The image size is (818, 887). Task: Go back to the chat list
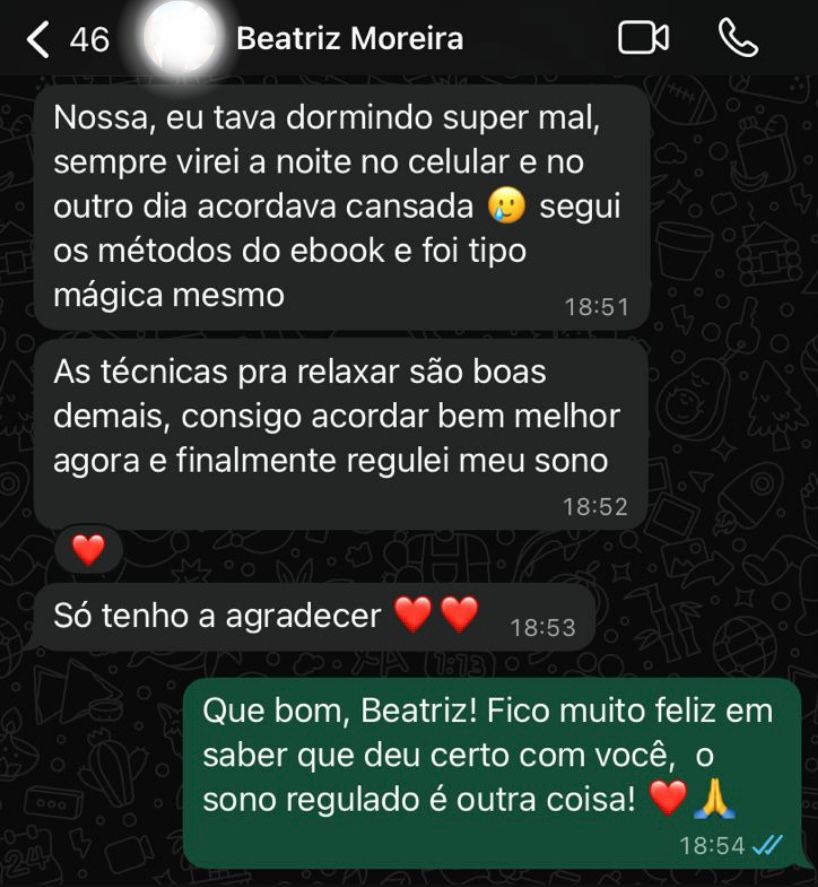pyautogui.click(x=38, y=40)
